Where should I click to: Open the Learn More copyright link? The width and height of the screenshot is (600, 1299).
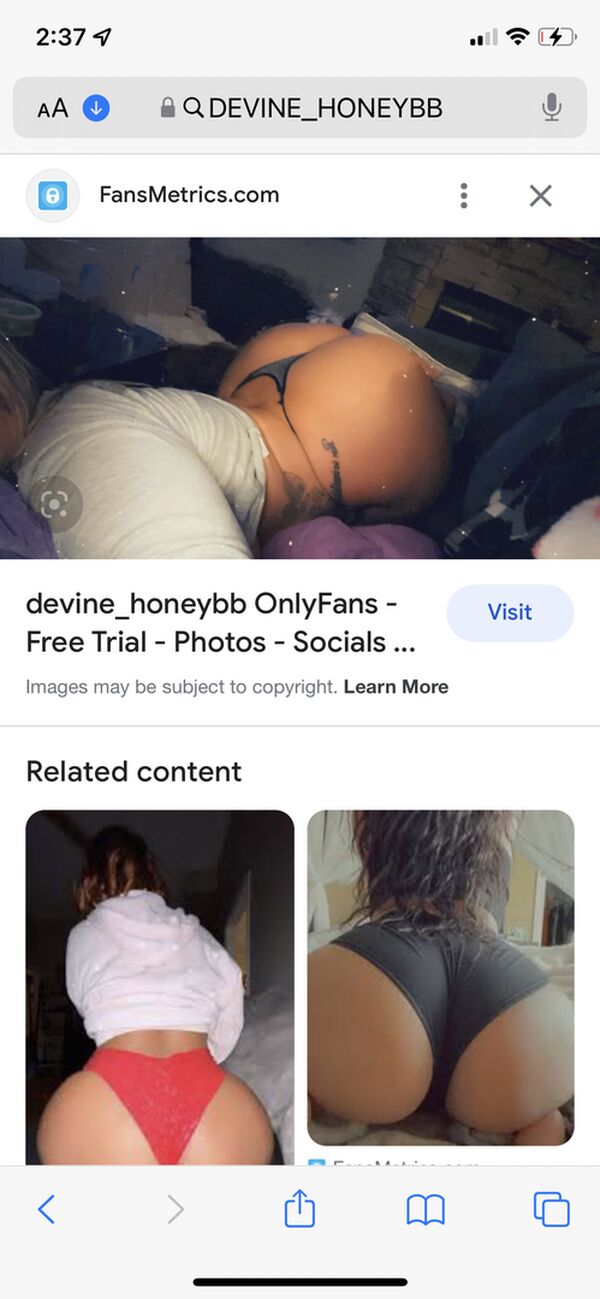pyautogui.click(x=396, y=687)
